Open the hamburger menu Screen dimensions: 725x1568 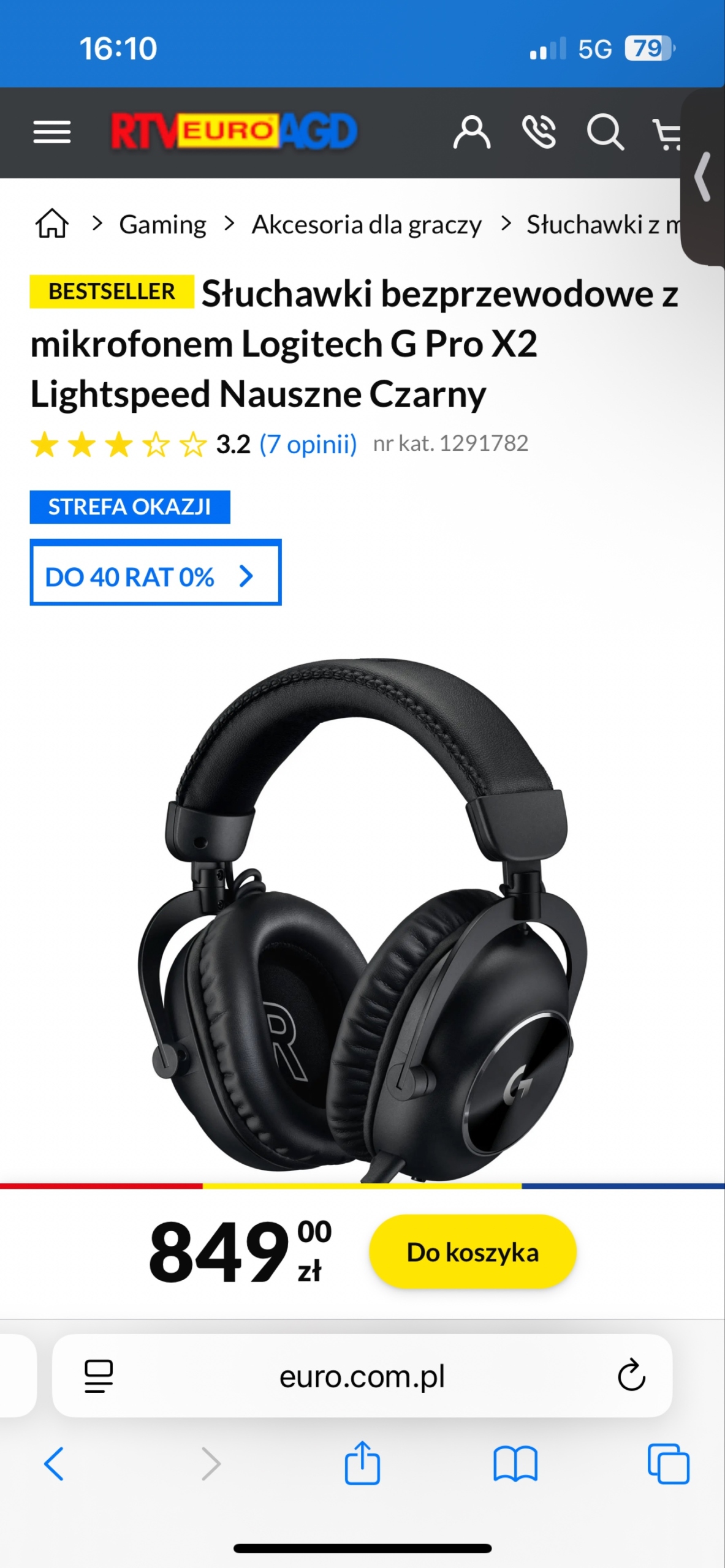[52, 132]
